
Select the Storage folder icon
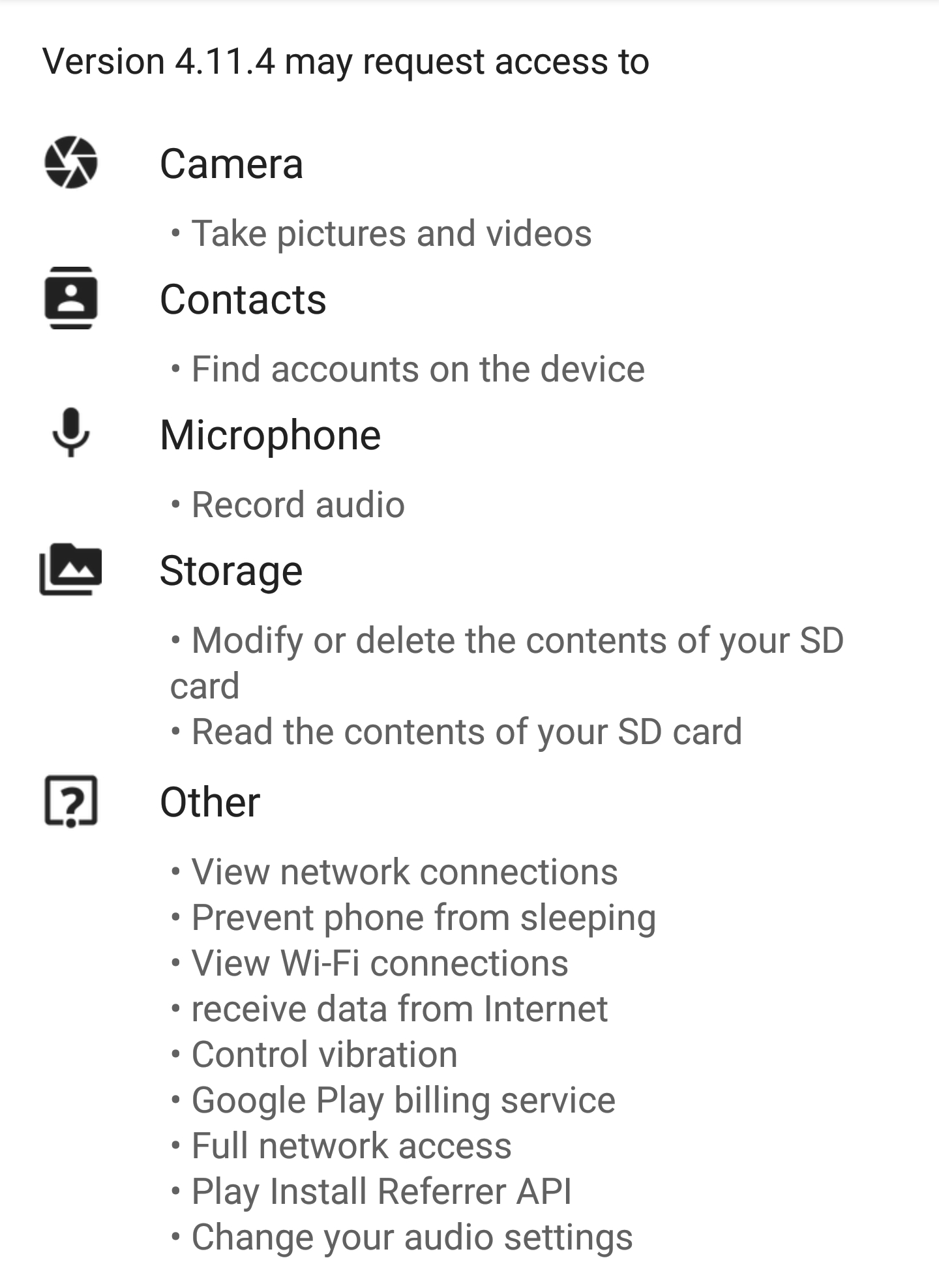70,571
